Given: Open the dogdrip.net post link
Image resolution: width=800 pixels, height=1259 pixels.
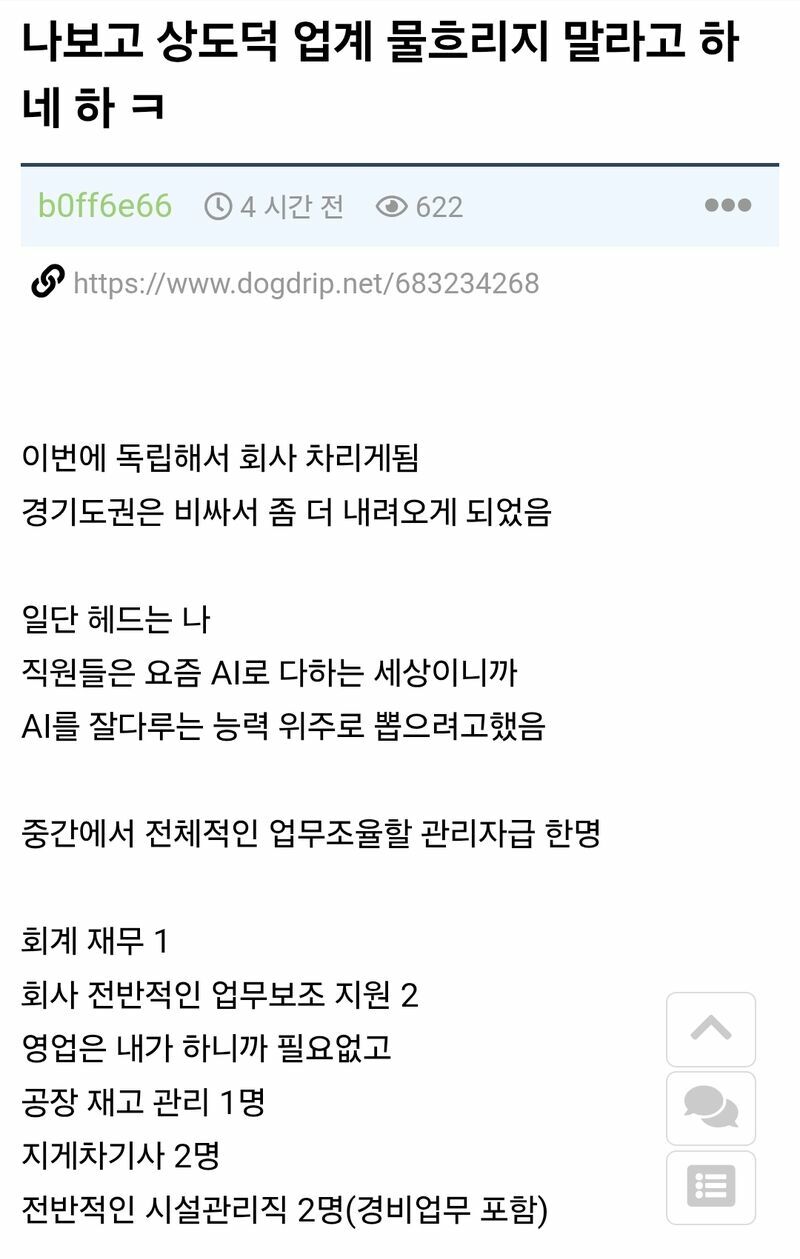Looking at the screenshot, I should pos(305,284).
